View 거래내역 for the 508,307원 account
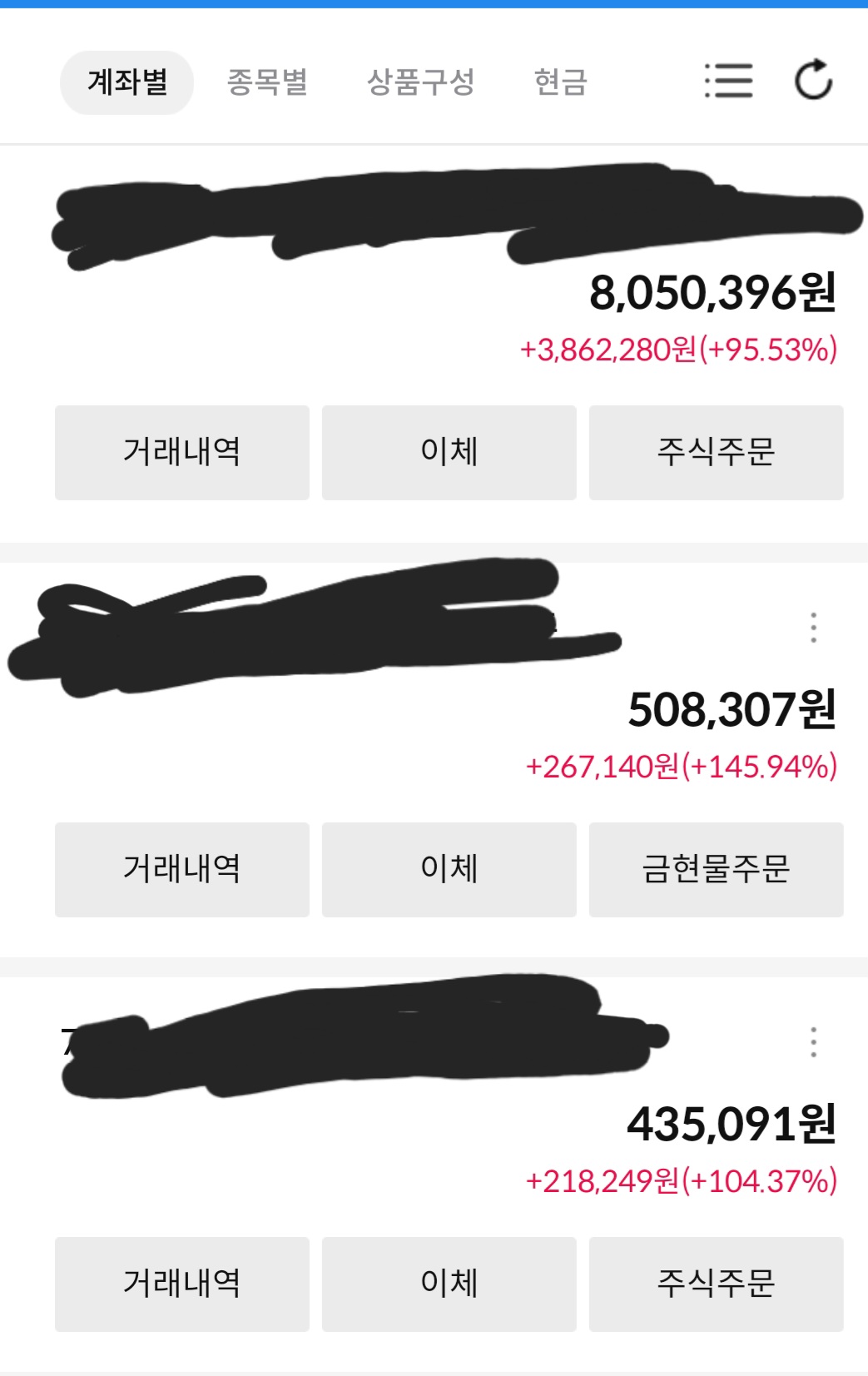Image resolution: width=868 pixels, height=1376 pixels. coord(181,869)
